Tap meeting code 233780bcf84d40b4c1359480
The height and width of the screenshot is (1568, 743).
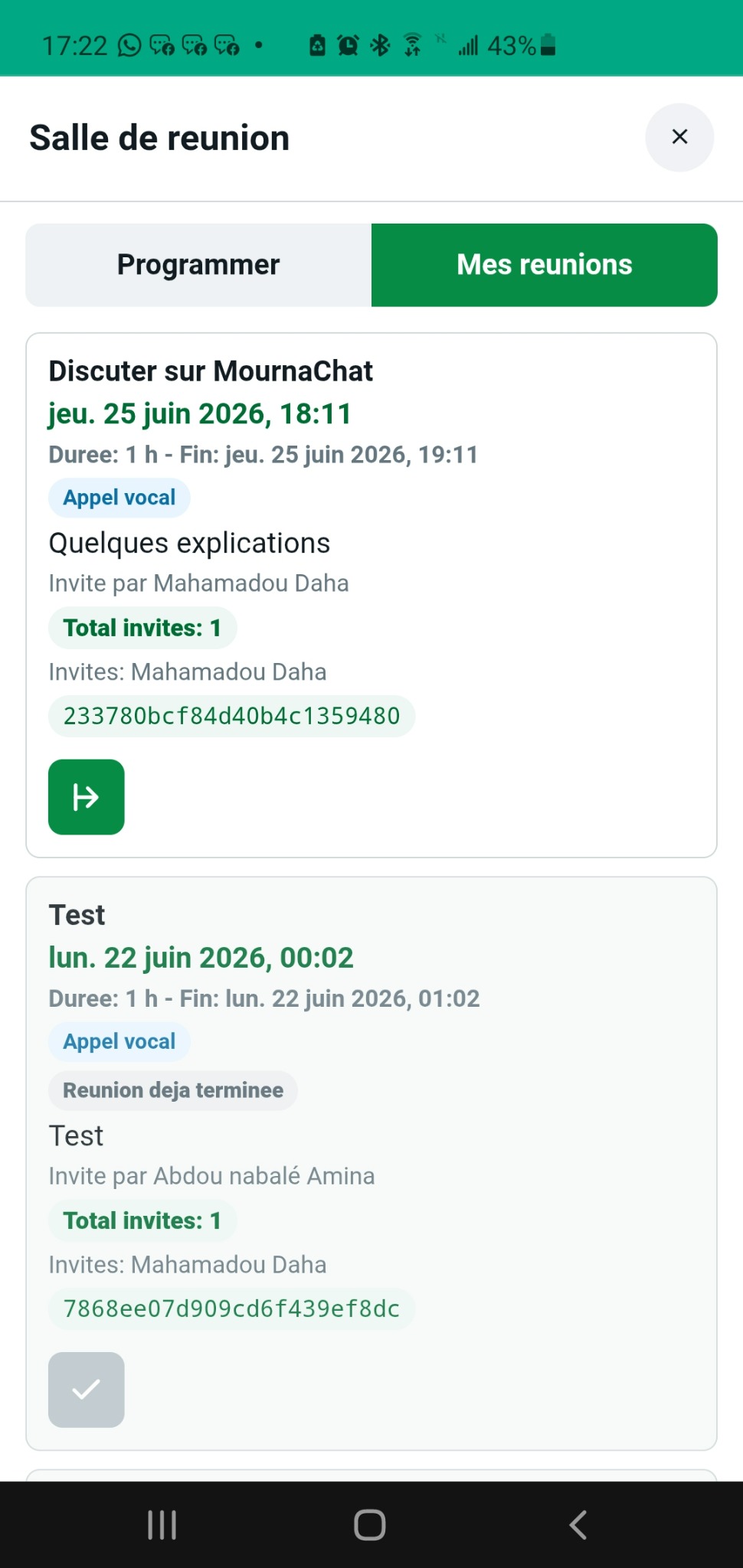click(x=231, y=716)
